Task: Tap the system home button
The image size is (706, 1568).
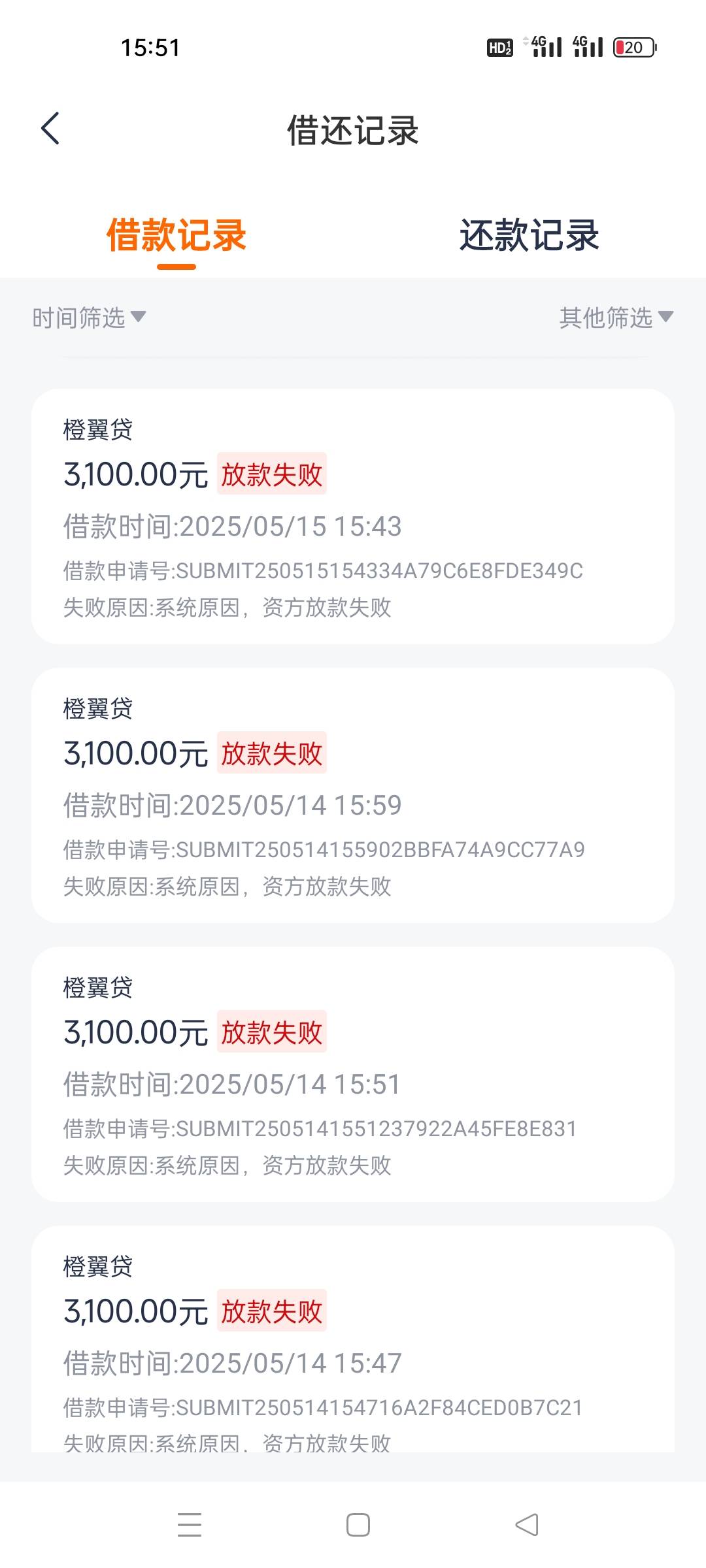Action: pyautogui.click(x=358, y=1525)
